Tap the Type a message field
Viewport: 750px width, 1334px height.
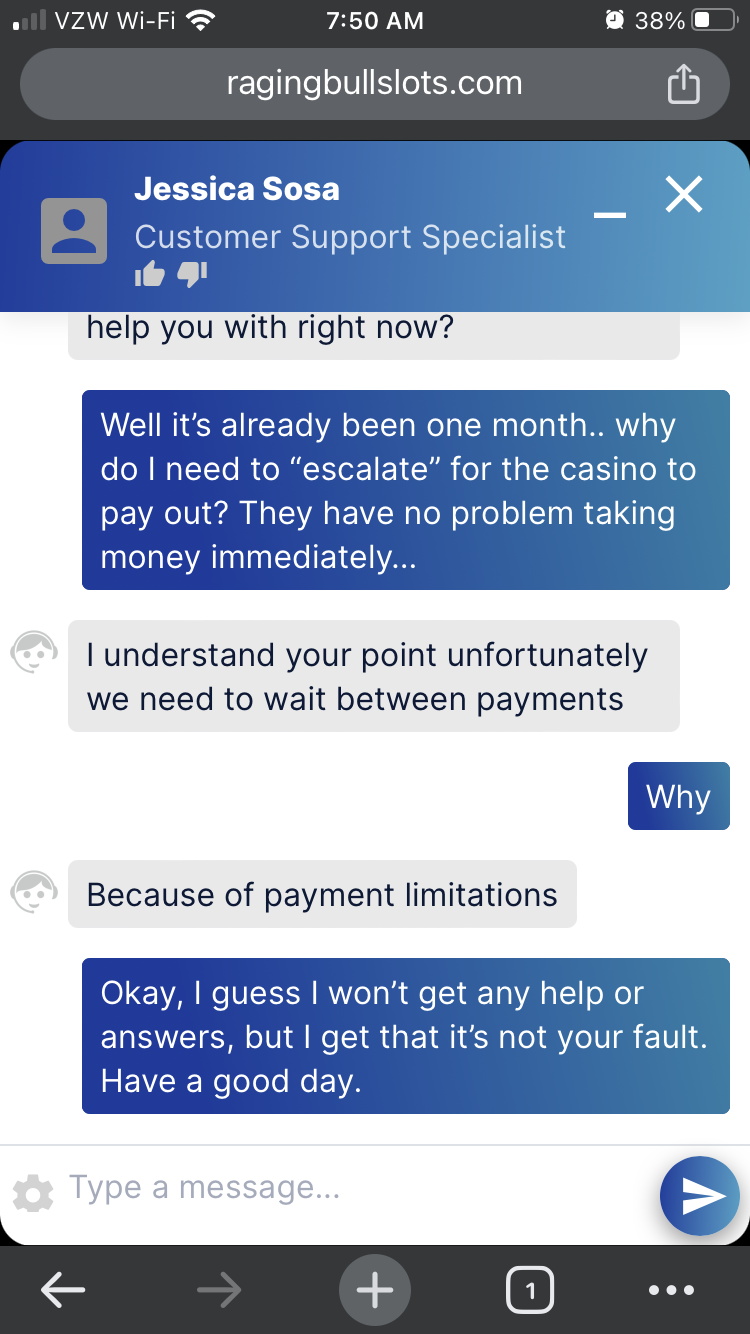(x=350, y=1188)
